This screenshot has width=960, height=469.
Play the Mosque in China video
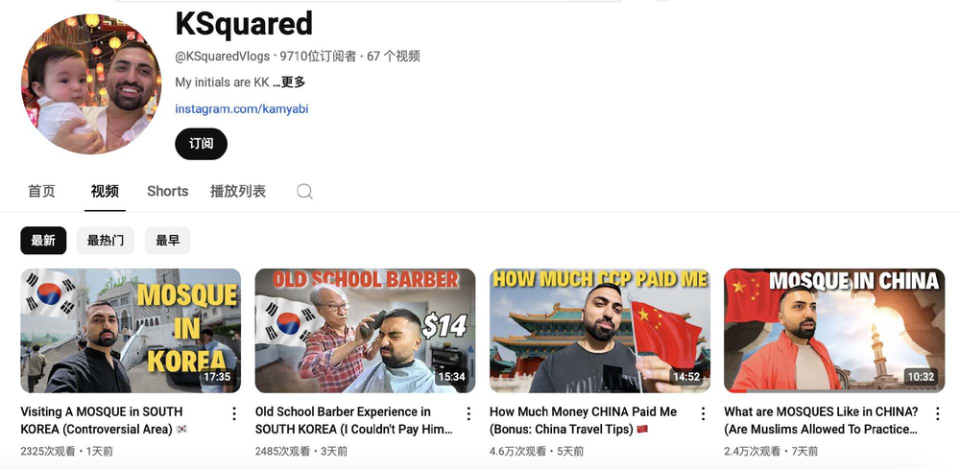(834, 330)
